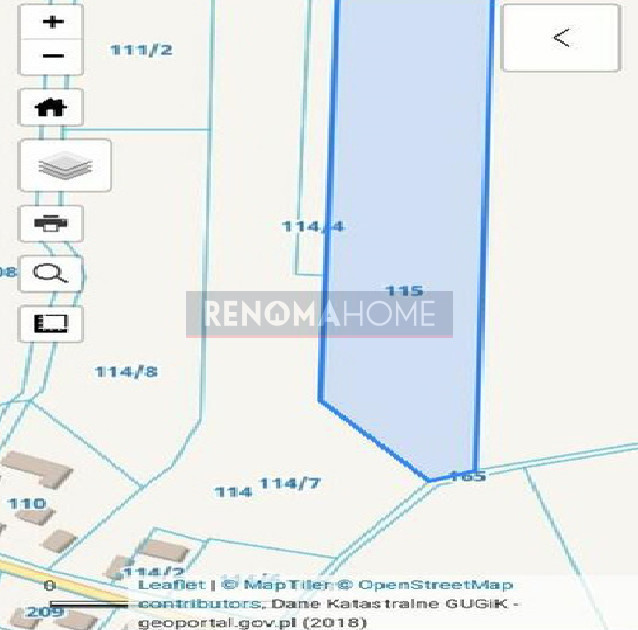Zoom in on the map

52,21
